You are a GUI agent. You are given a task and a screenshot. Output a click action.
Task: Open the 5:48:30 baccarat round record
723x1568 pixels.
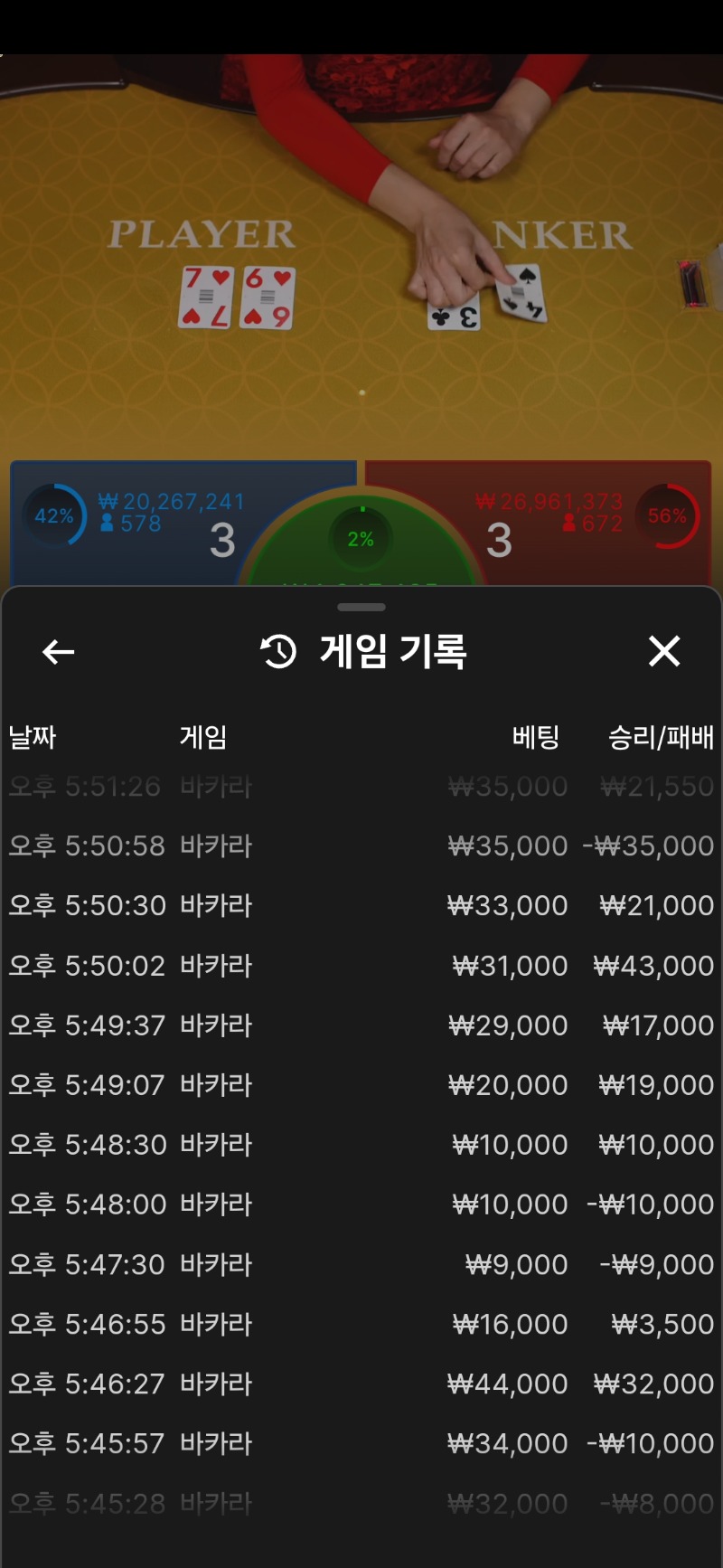[361, 1145]
